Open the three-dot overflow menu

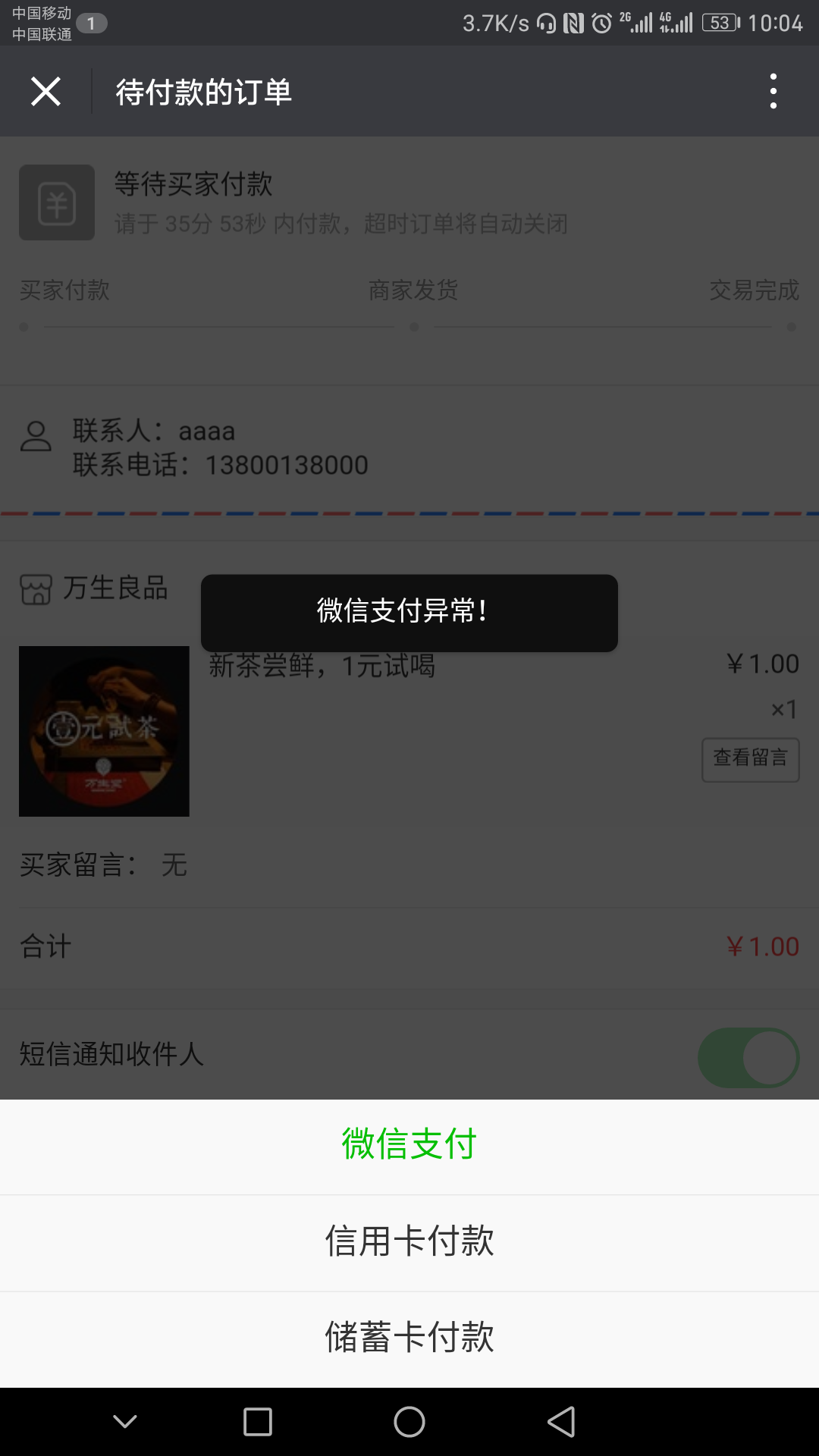[773, 92]
